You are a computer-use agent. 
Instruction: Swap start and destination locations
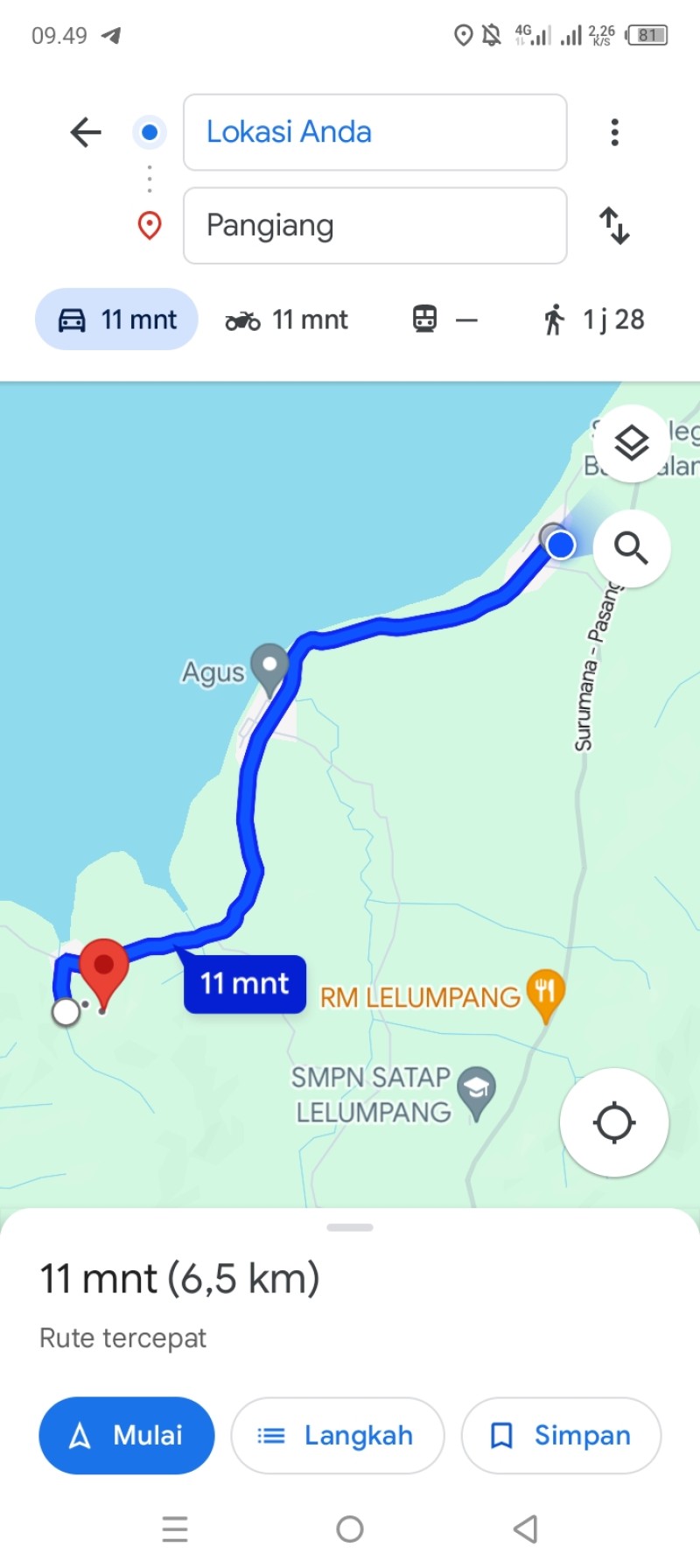(614, 226)
